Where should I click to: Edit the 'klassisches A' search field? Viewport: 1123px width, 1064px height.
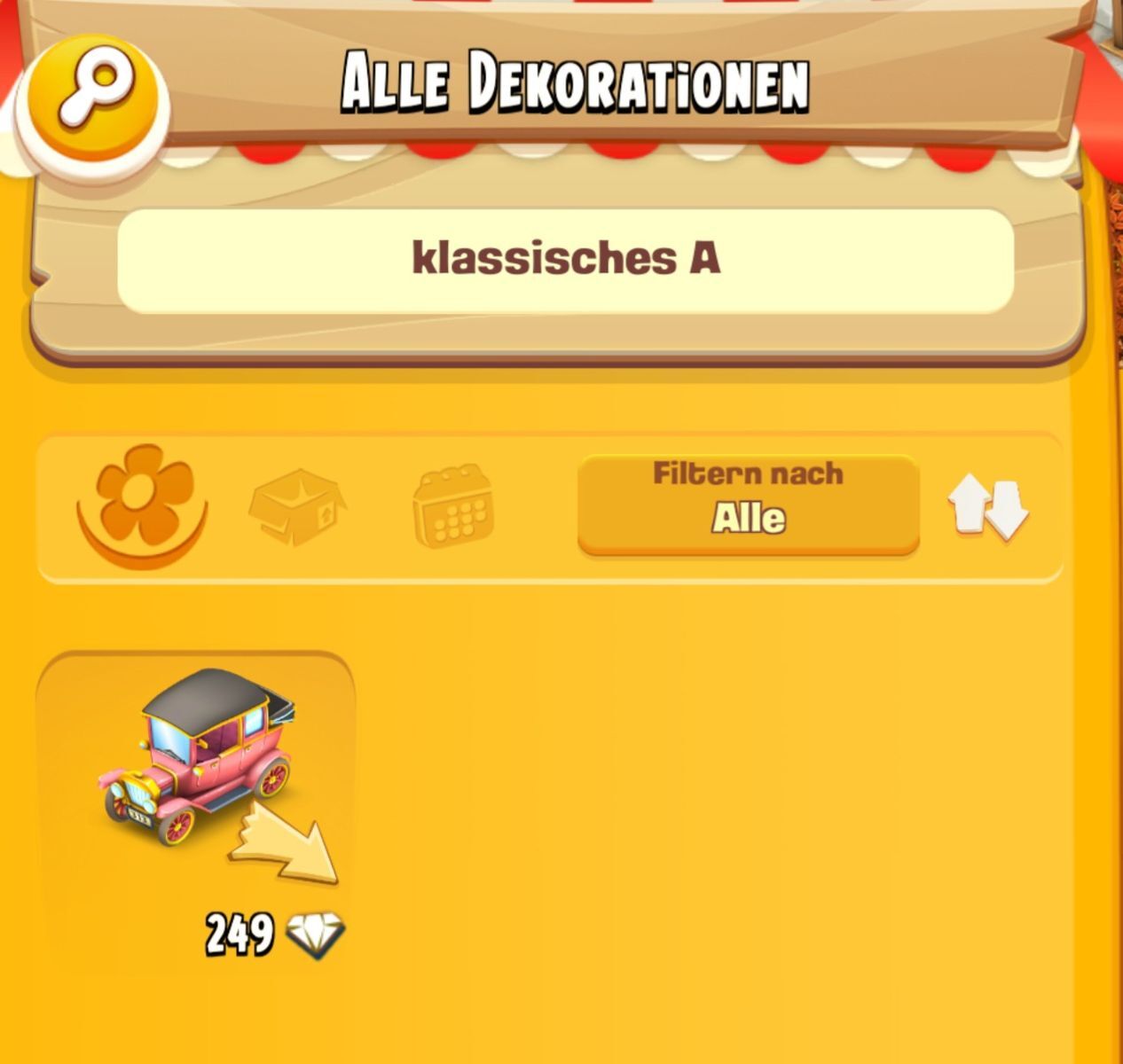[565, 260]
